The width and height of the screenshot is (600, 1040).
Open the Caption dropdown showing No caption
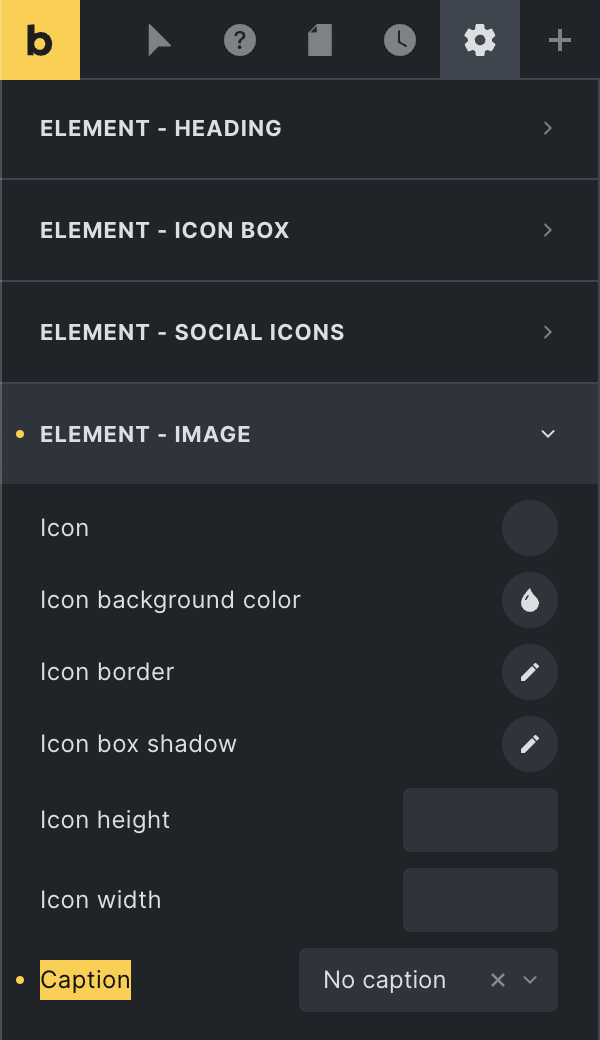point(428,980)
